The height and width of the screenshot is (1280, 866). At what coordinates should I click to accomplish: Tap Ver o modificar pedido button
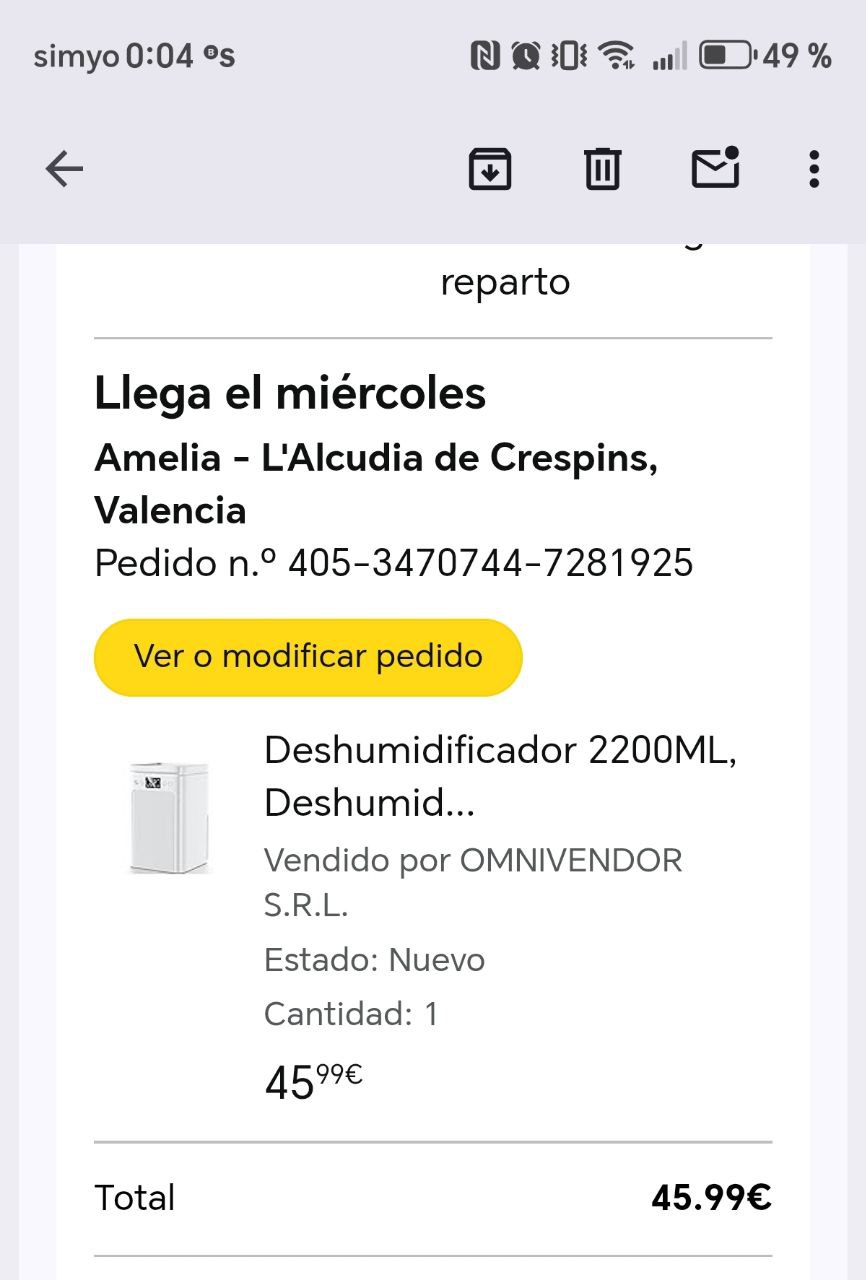tap(308, 657)
